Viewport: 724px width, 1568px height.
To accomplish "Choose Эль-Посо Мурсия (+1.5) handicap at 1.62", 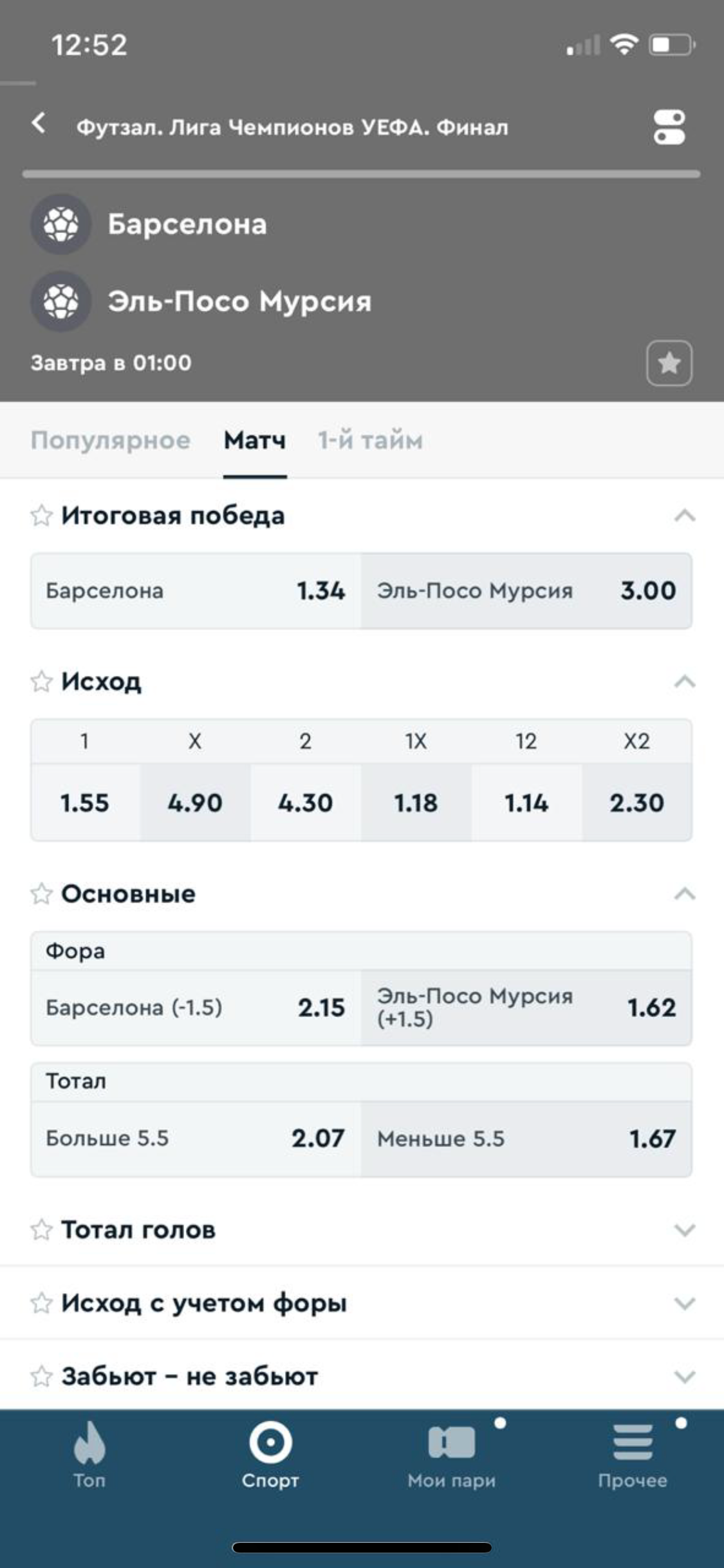I will tap(526, 1007).
